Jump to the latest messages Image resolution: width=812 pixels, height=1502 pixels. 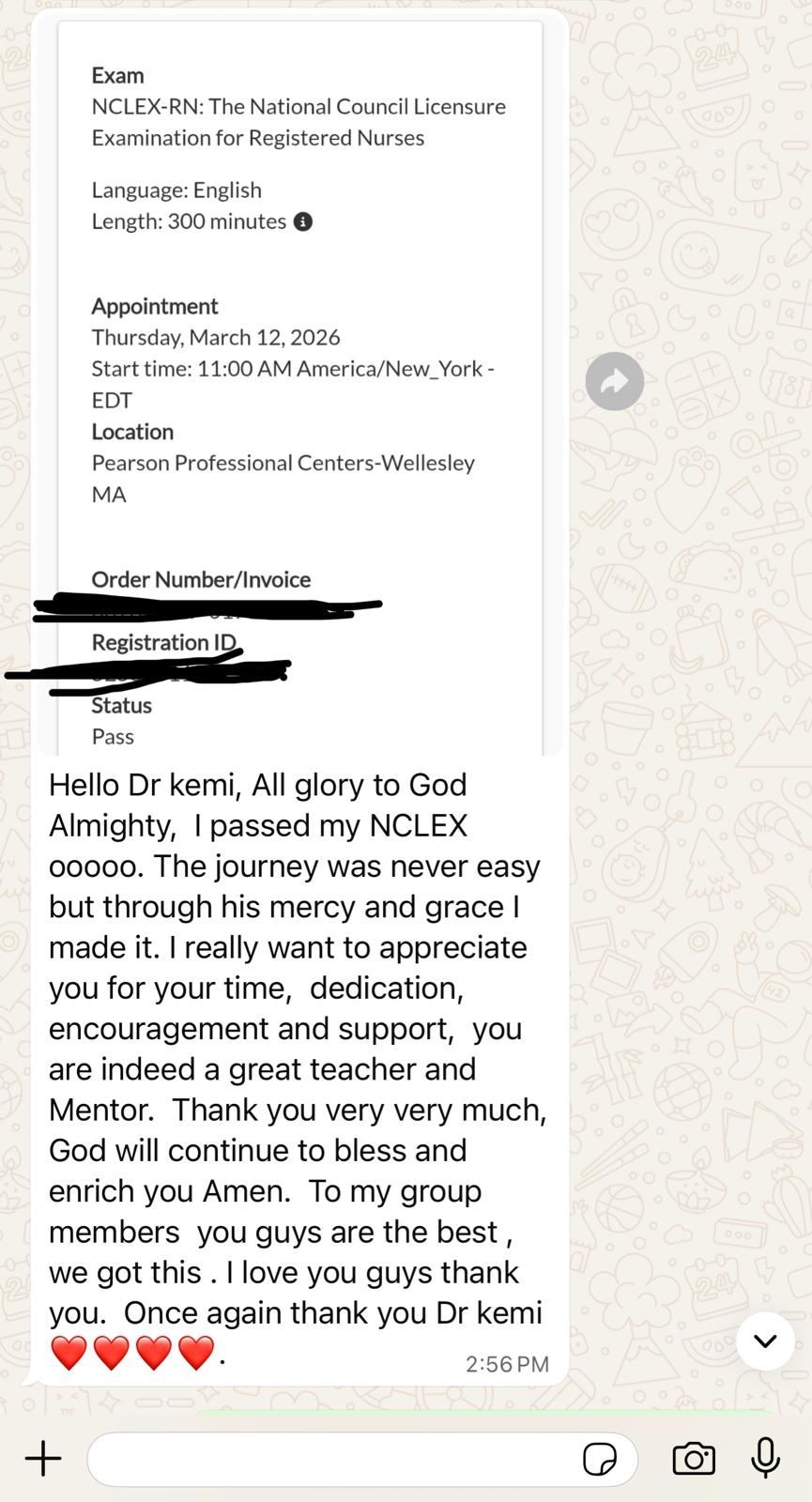pos(765,1341)
